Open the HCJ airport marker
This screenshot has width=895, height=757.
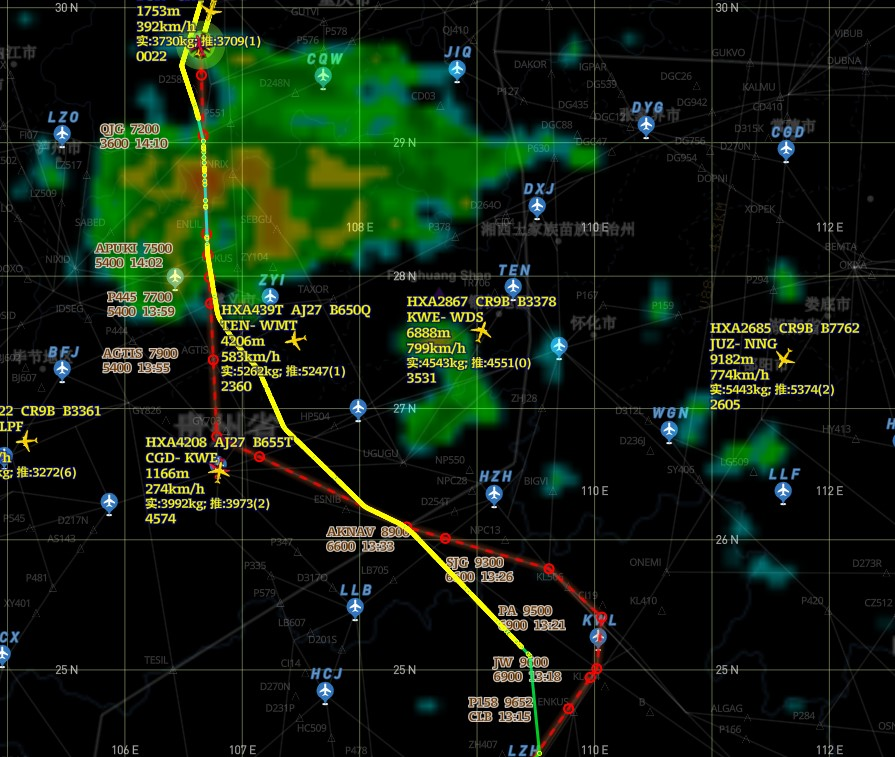(325, 690)
